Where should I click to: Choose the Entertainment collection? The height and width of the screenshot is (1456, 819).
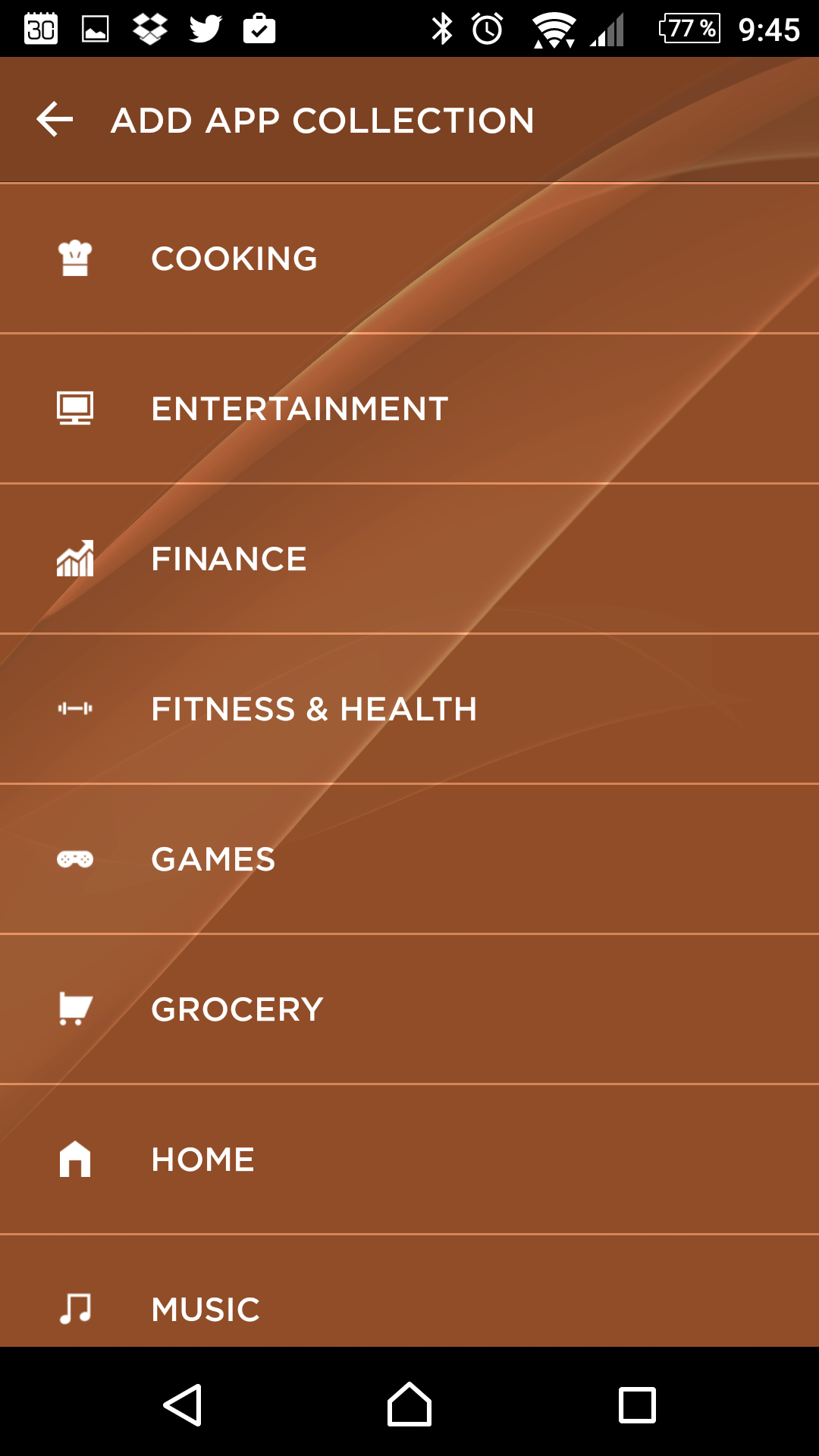coord(409,409)
